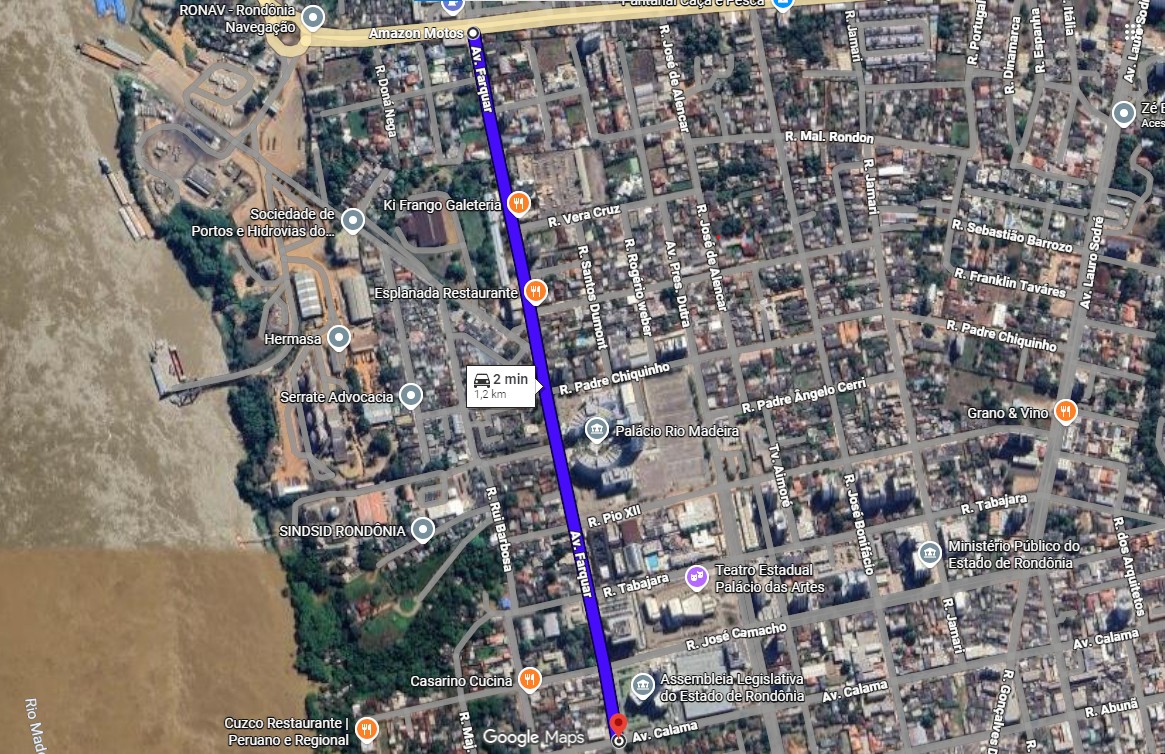This screenshot has height=754, width=1165.
Task: Tap the Ministério Público do Estado marker
Action: (x=929, y=553)
